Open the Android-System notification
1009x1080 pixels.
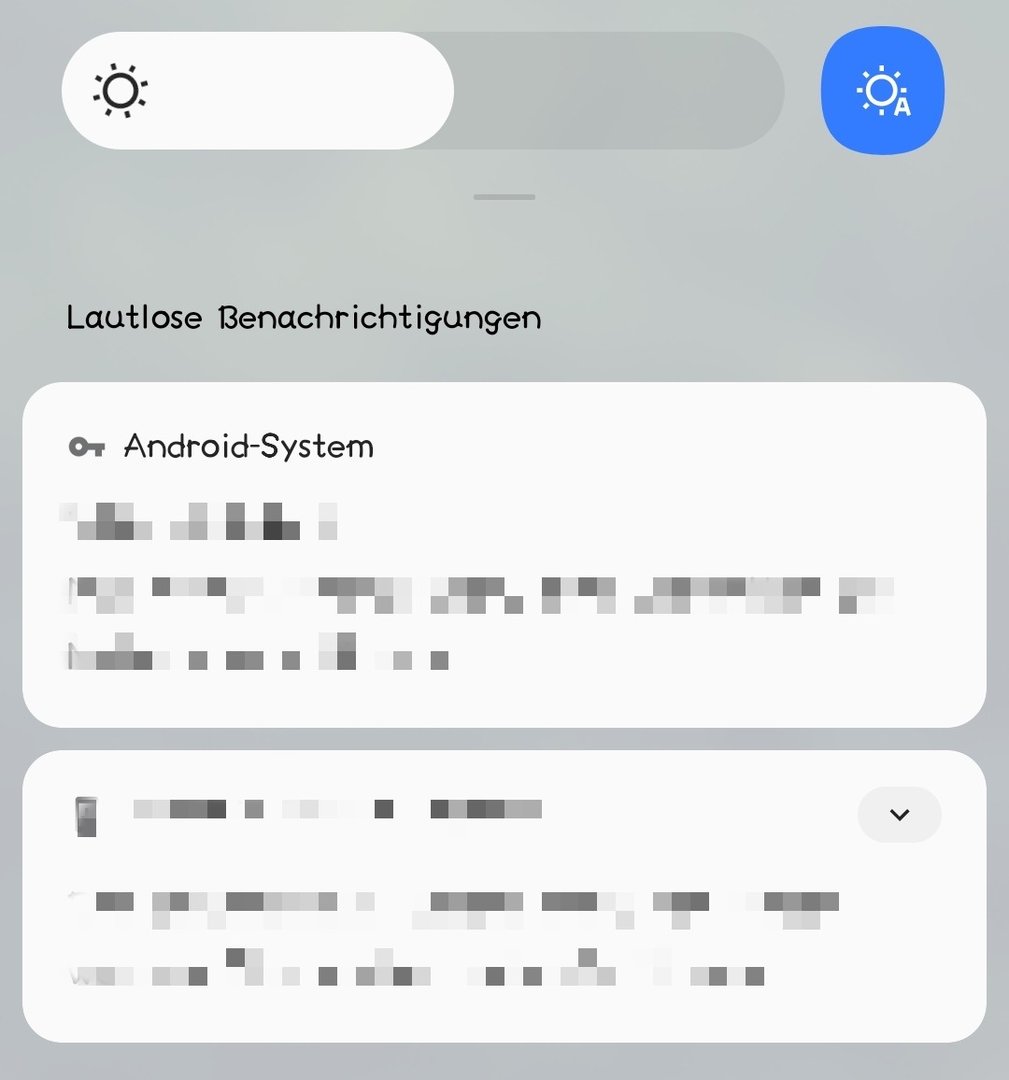(503, 554)
